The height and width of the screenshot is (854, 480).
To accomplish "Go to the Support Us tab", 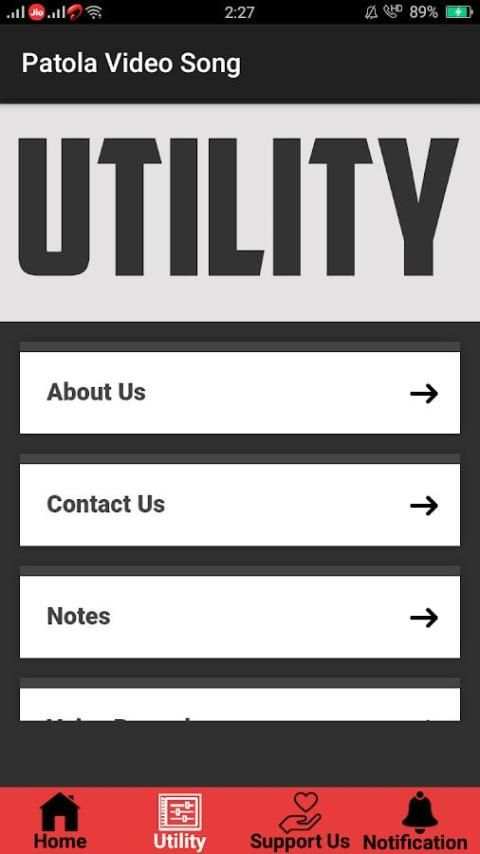I will (x=300, y=821).
